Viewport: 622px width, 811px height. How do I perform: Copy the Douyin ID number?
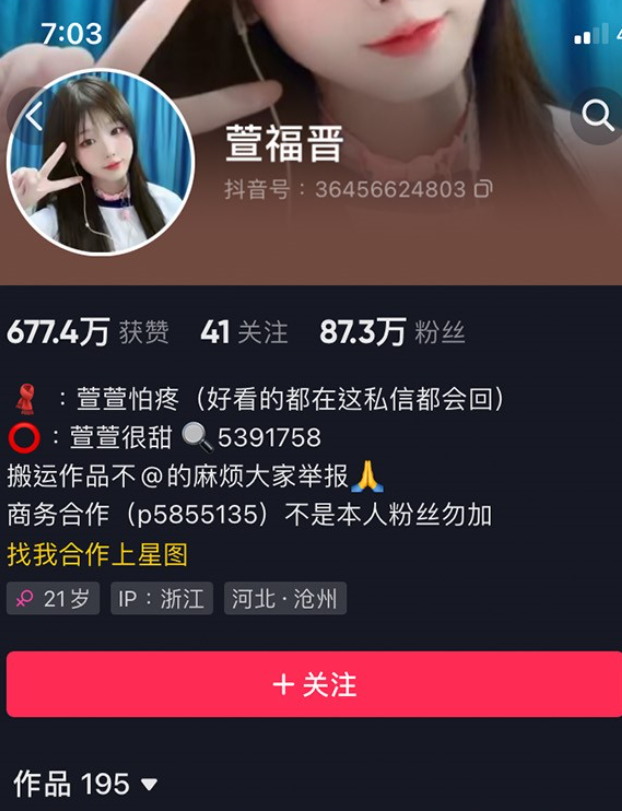click(x=483, y=189)
